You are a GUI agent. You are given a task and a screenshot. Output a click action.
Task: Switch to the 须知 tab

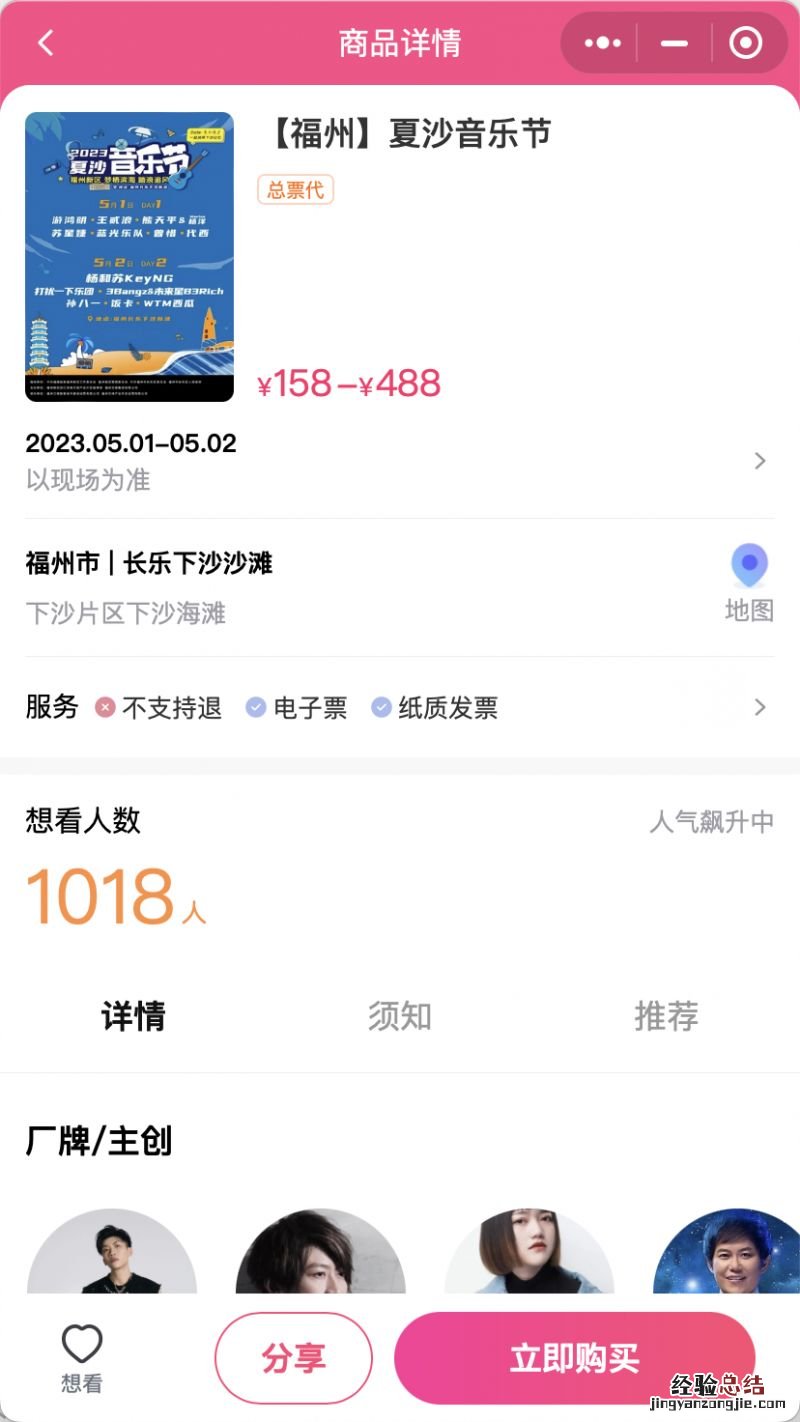coord(400,1016)
